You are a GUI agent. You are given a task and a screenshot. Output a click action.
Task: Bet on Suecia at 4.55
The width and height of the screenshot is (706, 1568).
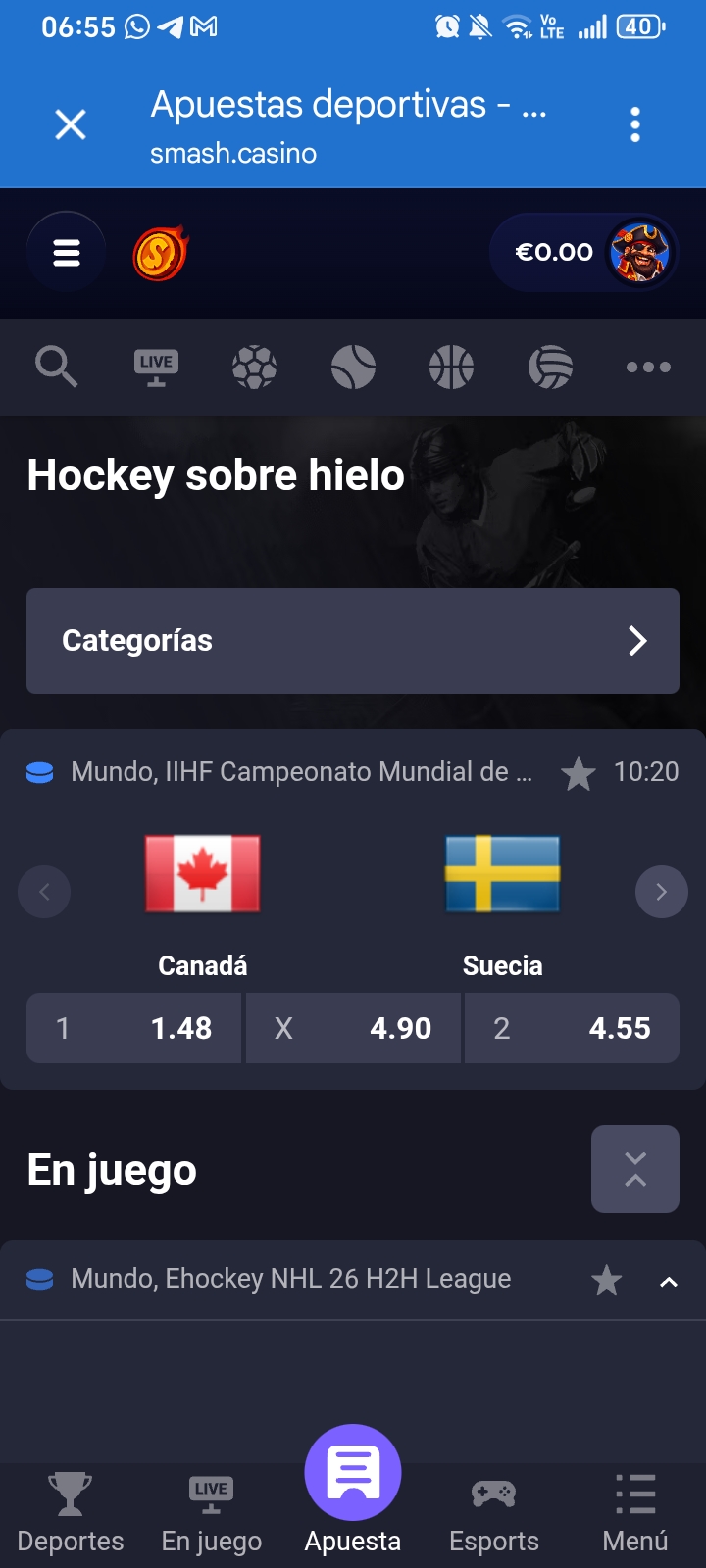572,1028
